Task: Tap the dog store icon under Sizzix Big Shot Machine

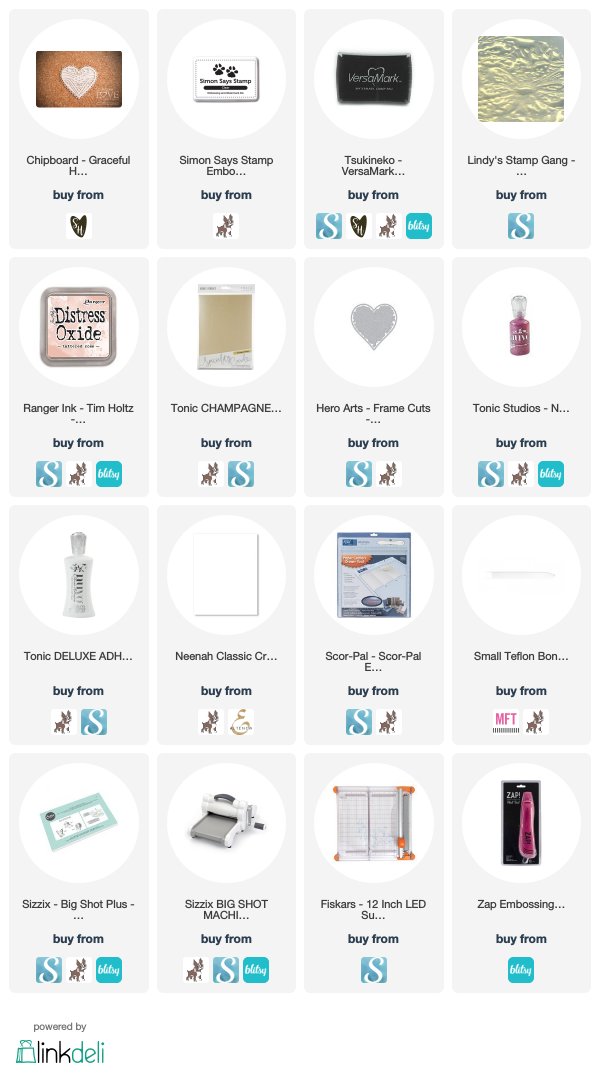Action: click(197, 969)
